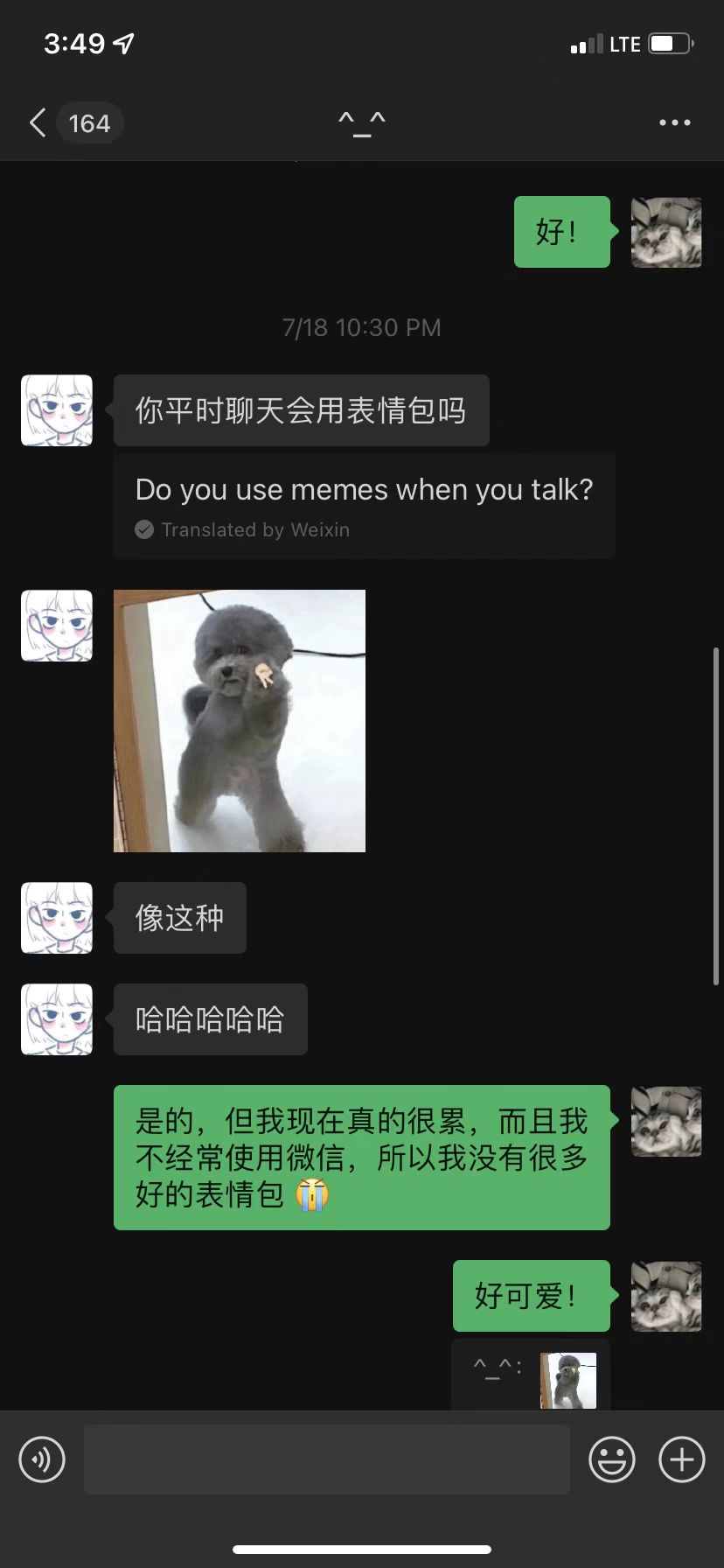Open the plus attachments menu
The height and width of the screenshot is (1568, 724).
click(681, 1459)
